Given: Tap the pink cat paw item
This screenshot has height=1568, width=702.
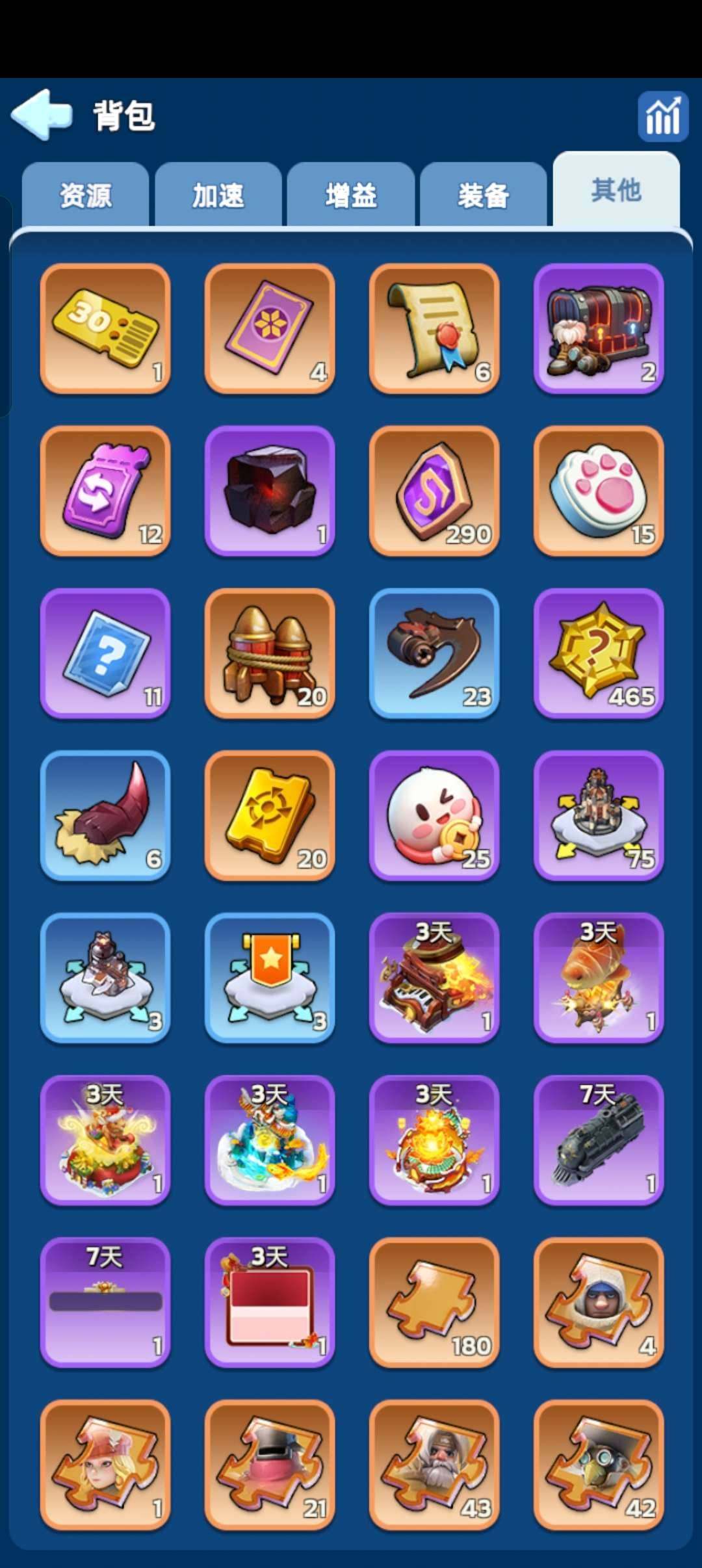Looking at the screenshot, I should (599, 491).
